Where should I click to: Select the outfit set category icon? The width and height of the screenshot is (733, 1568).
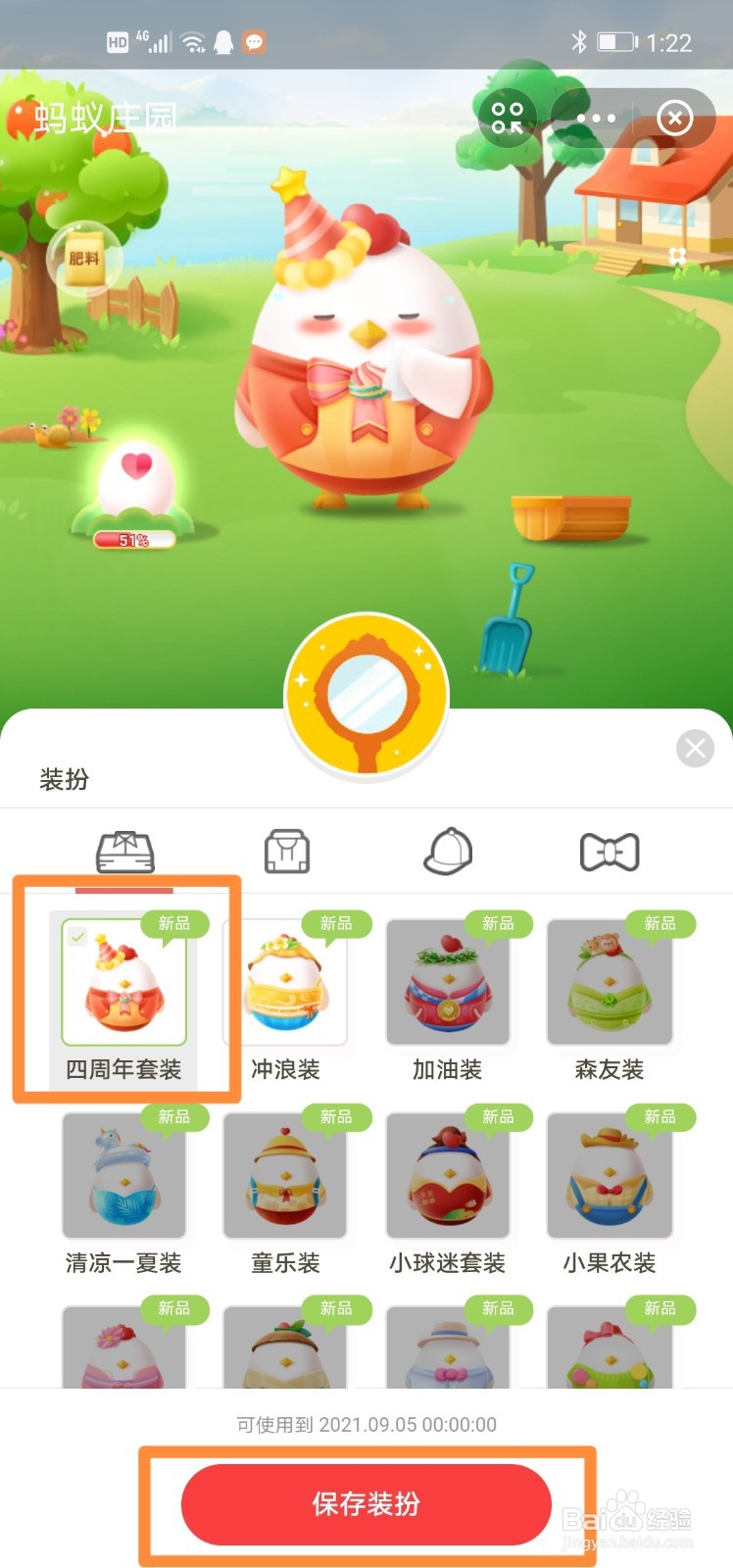click(126, 851)
